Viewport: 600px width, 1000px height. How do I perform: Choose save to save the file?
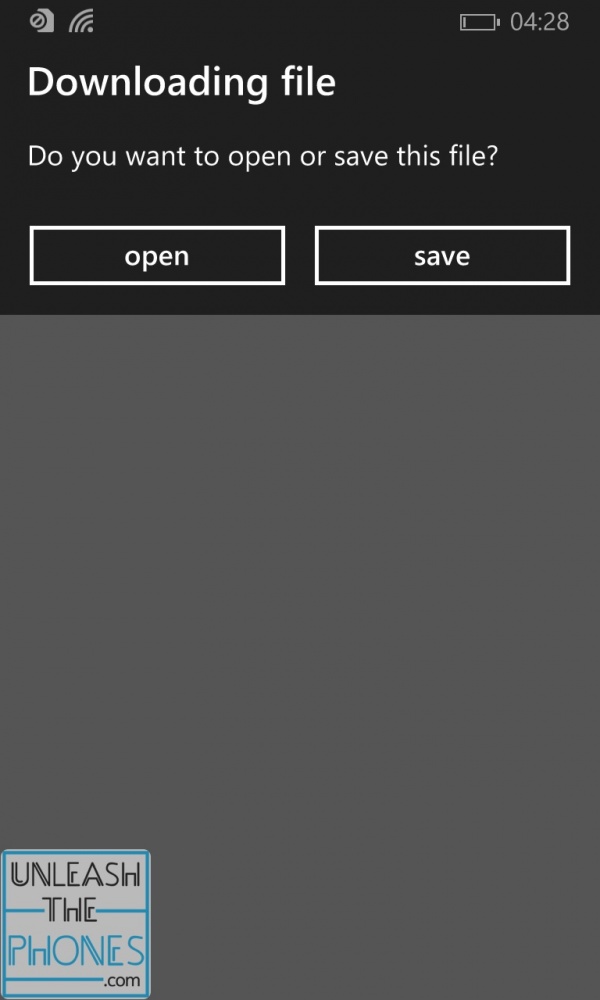pos(442,256)
